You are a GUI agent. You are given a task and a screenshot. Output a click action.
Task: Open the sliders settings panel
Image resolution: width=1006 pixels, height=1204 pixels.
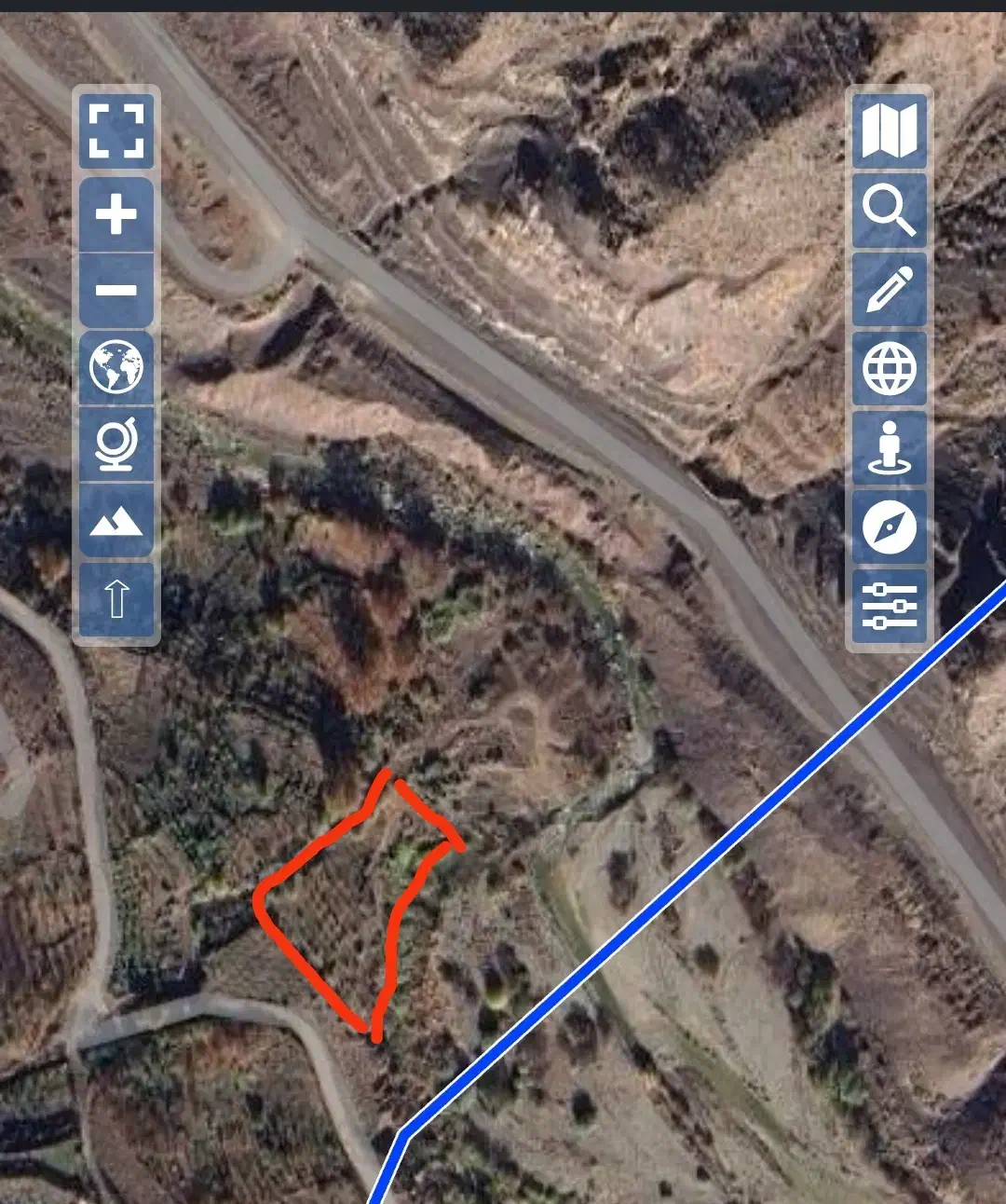890,606
